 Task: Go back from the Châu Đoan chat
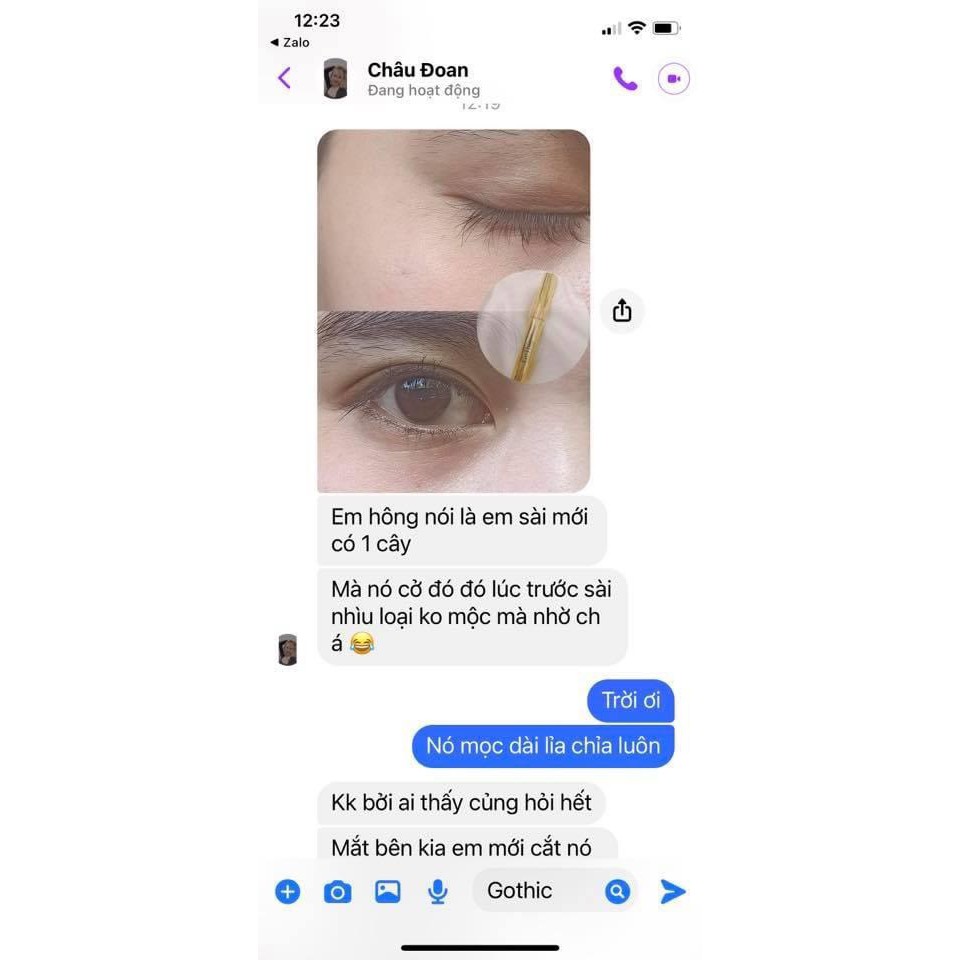(284, 78)
